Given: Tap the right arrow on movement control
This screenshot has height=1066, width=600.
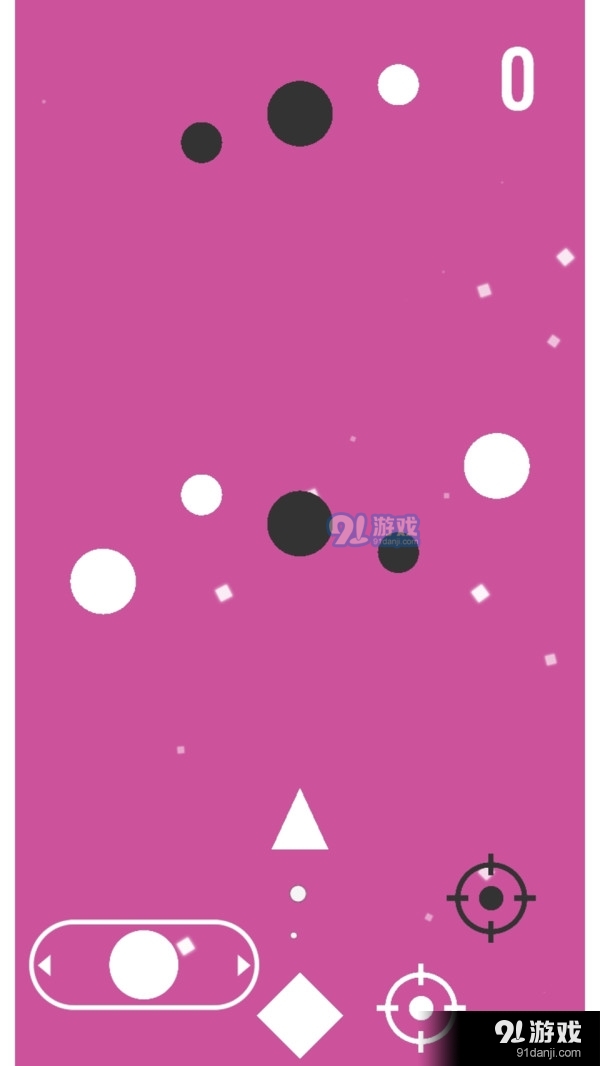Looking at the screenshot, I should [x=242, y=965].
